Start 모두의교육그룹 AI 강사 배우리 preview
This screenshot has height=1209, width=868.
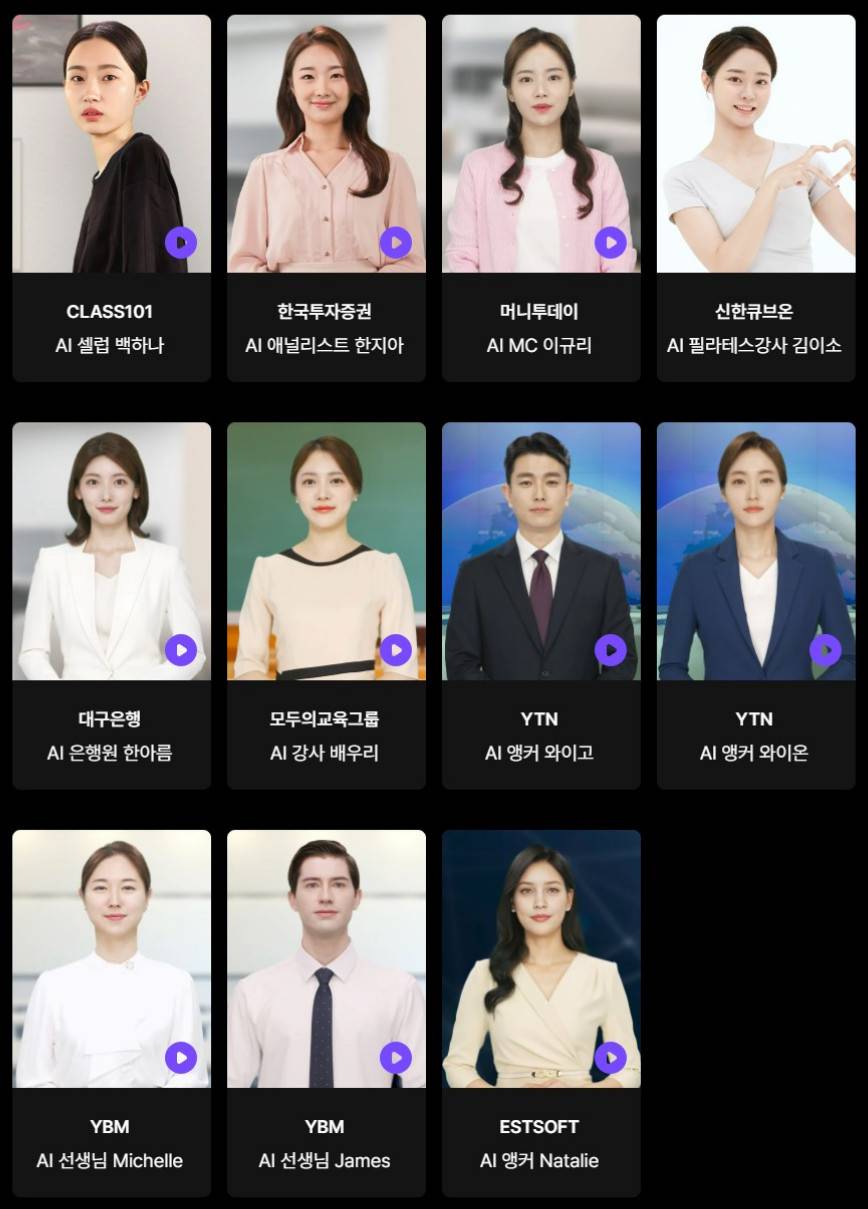(x=396, y=650)
